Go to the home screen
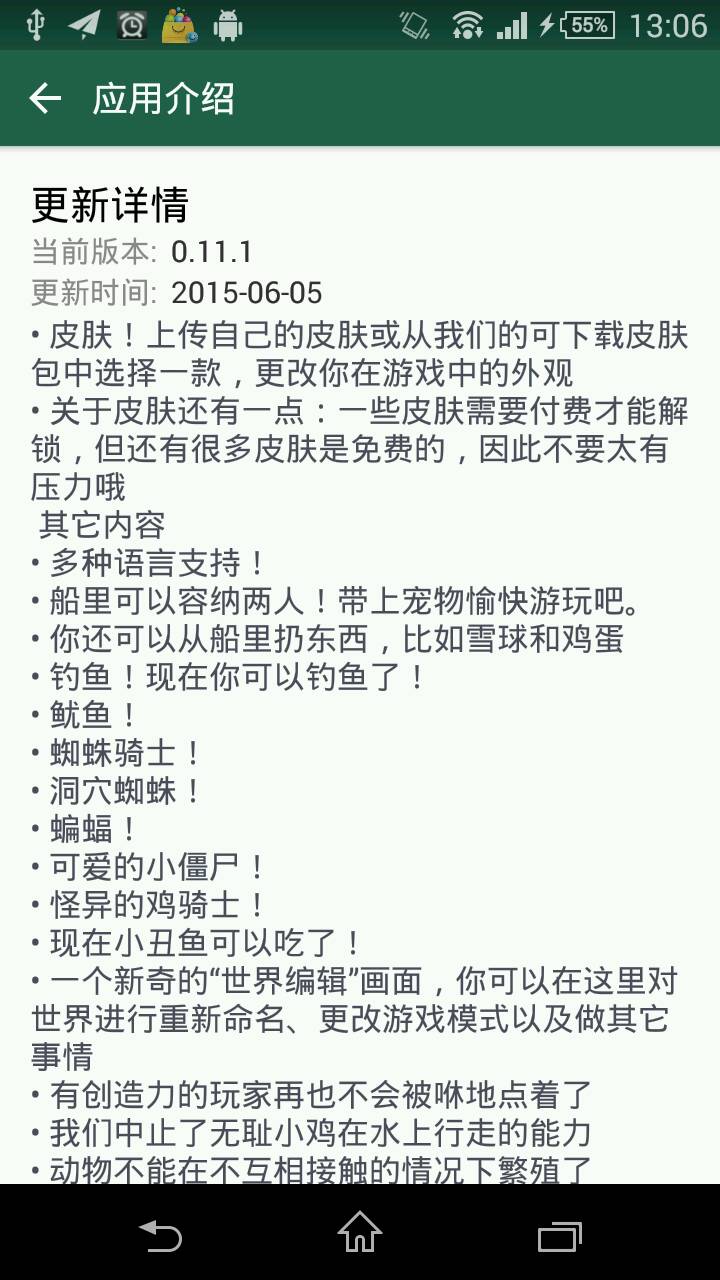720x1280 pixels. point(360,1234)
